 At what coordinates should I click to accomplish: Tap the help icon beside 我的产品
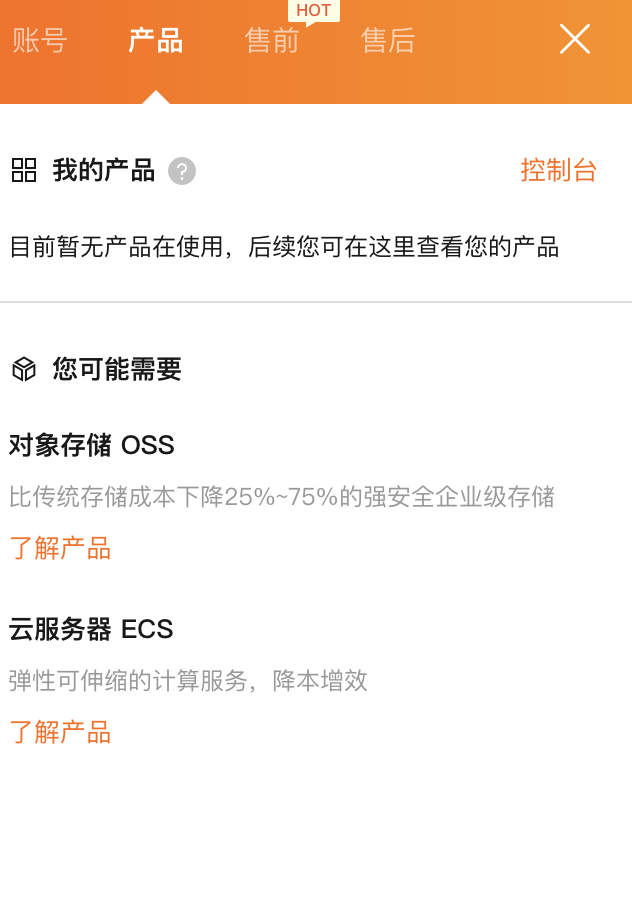(181, 171)
